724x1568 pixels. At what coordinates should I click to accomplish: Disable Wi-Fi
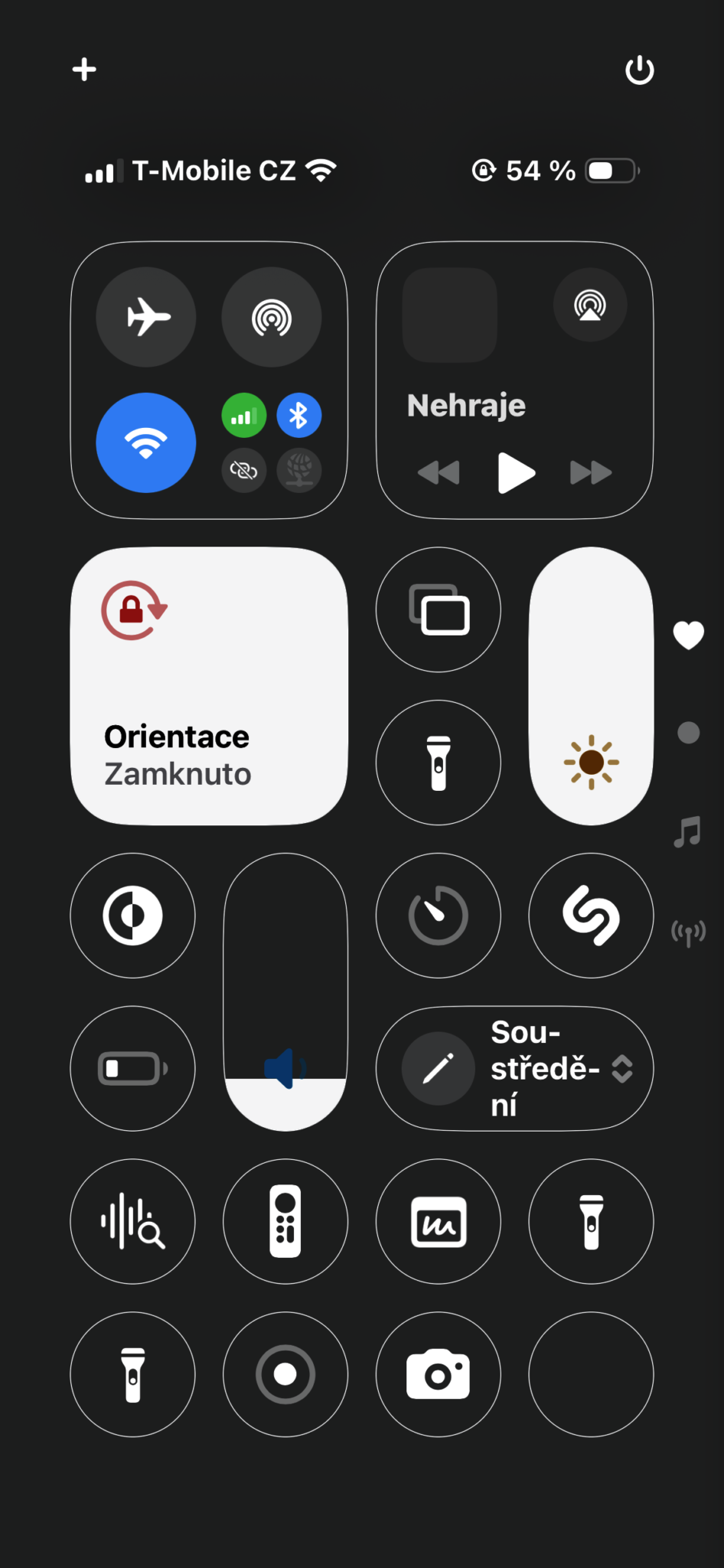[145, 443]
